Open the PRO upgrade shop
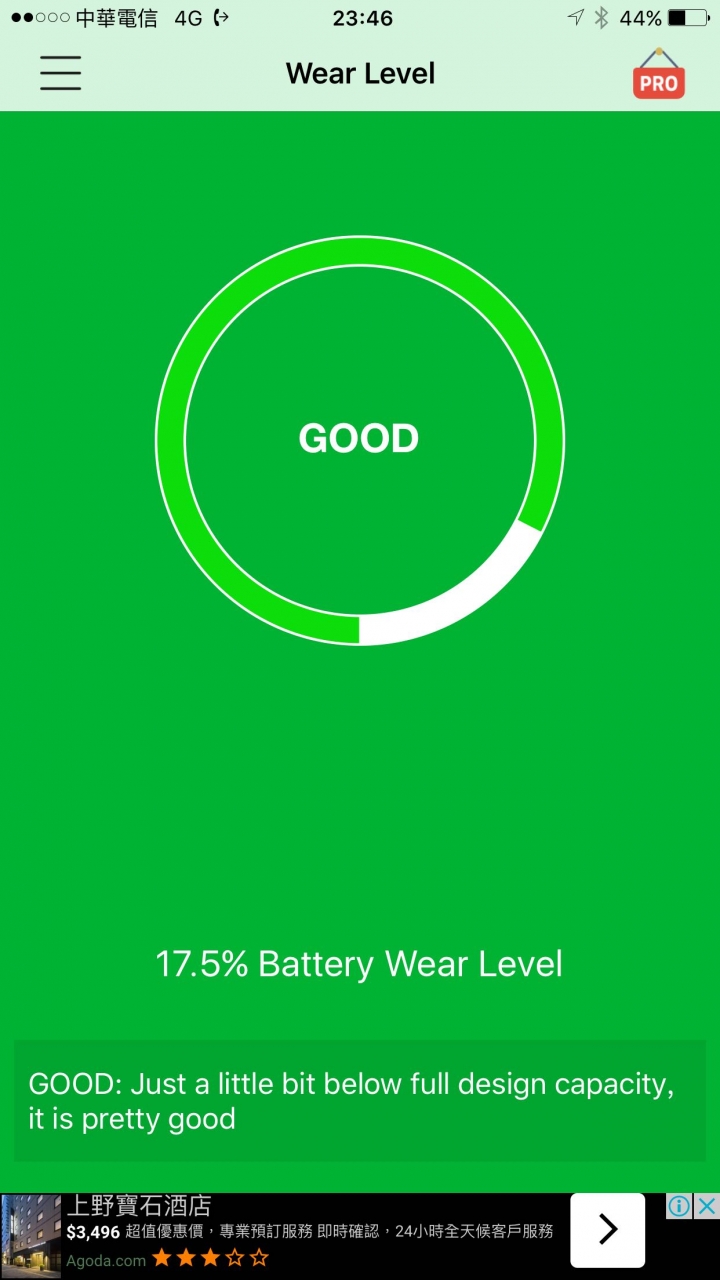The width and height of the screenshot is (720, 1280). coord(658,74)
